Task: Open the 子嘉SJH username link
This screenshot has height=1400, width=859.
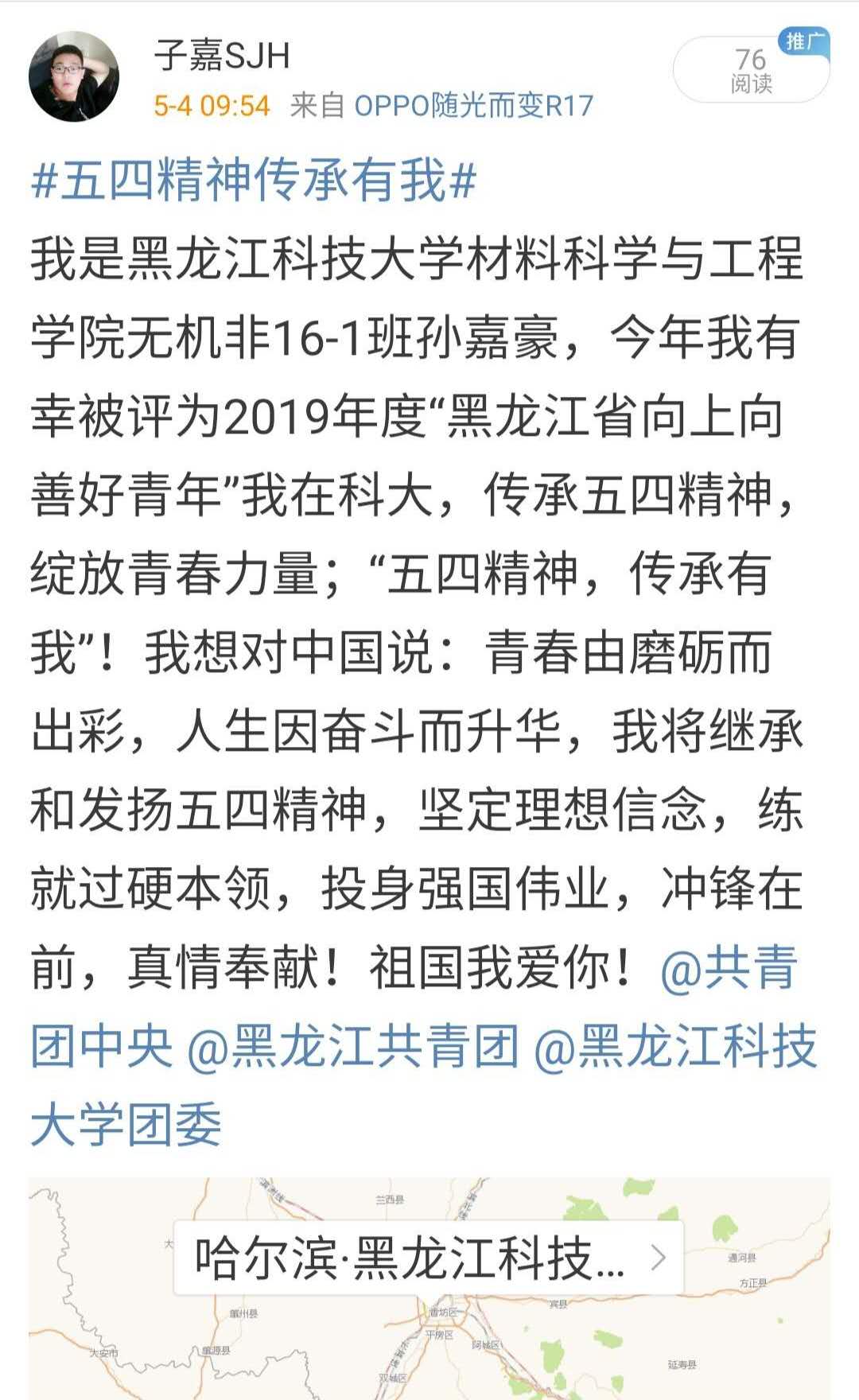Action: (x=221, y=56)
